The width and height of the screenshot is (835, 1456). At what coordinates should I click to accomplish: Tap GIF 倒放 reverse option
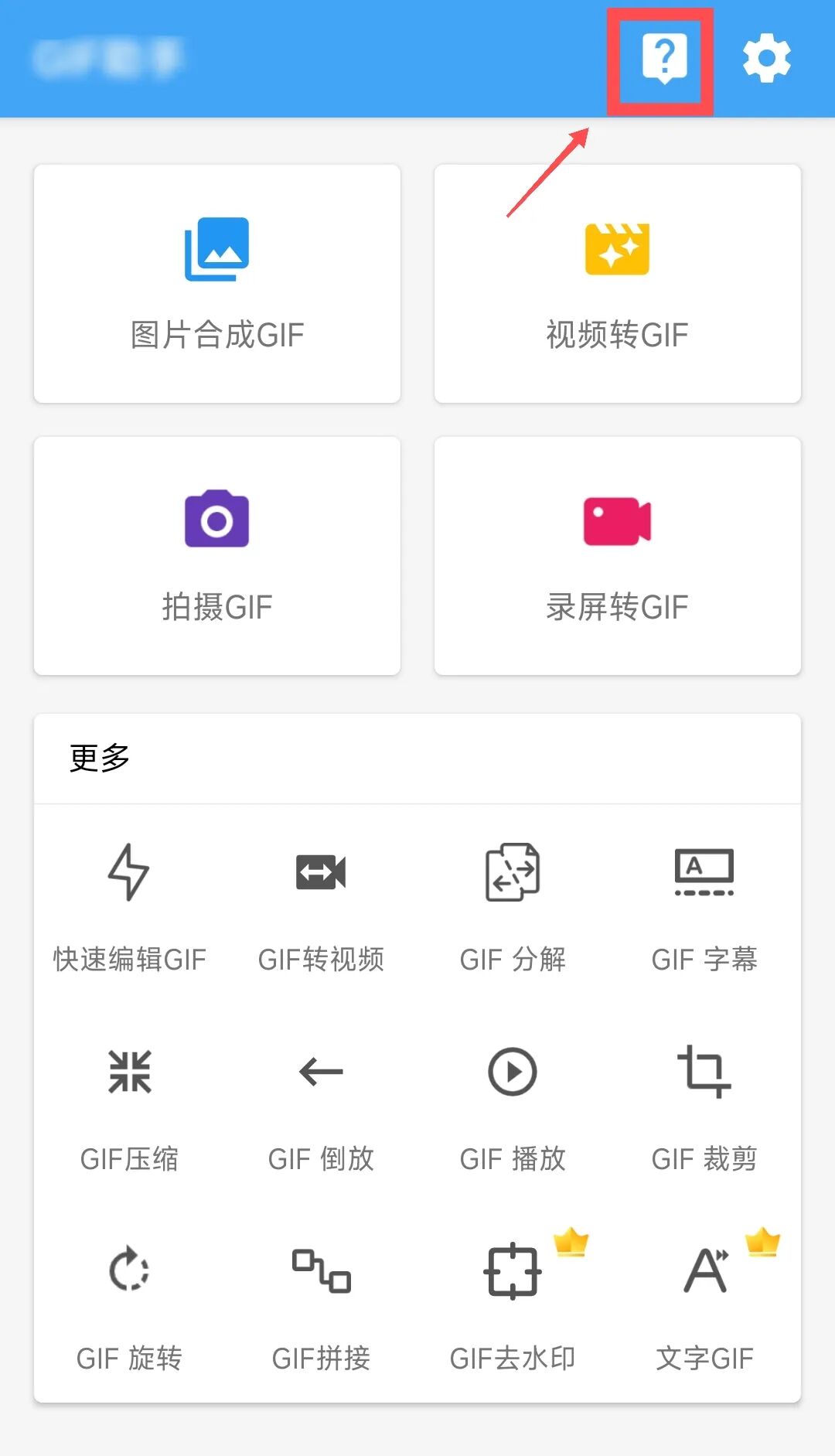321,1106
